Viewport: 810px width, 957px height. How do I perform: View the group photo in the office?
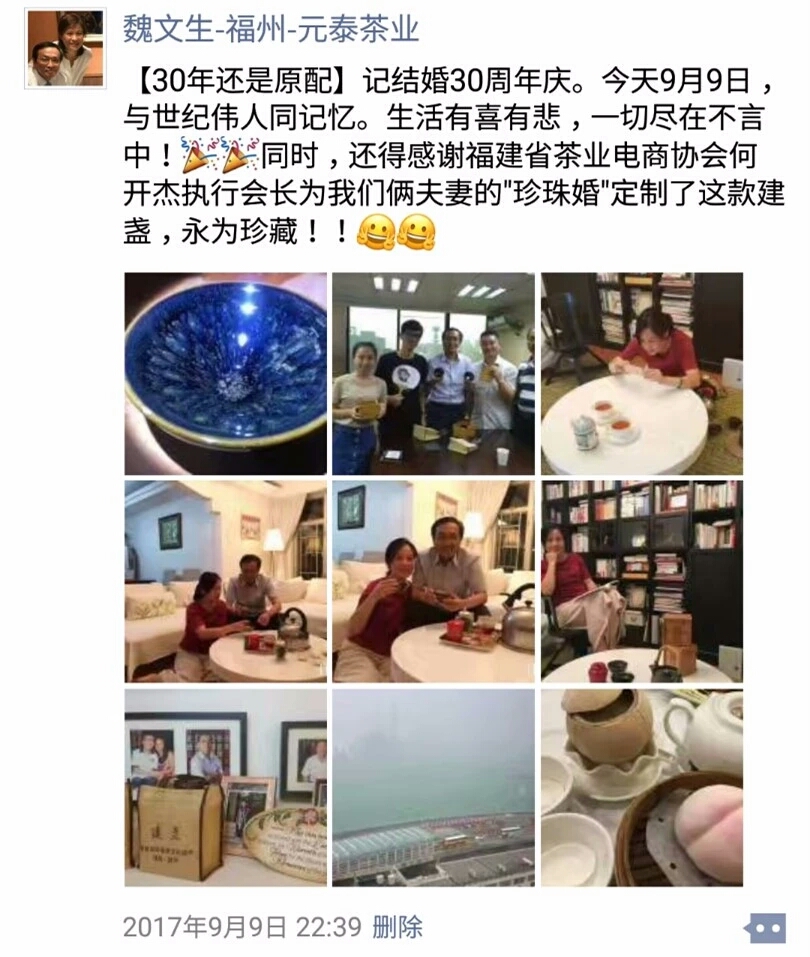point(434,374)
